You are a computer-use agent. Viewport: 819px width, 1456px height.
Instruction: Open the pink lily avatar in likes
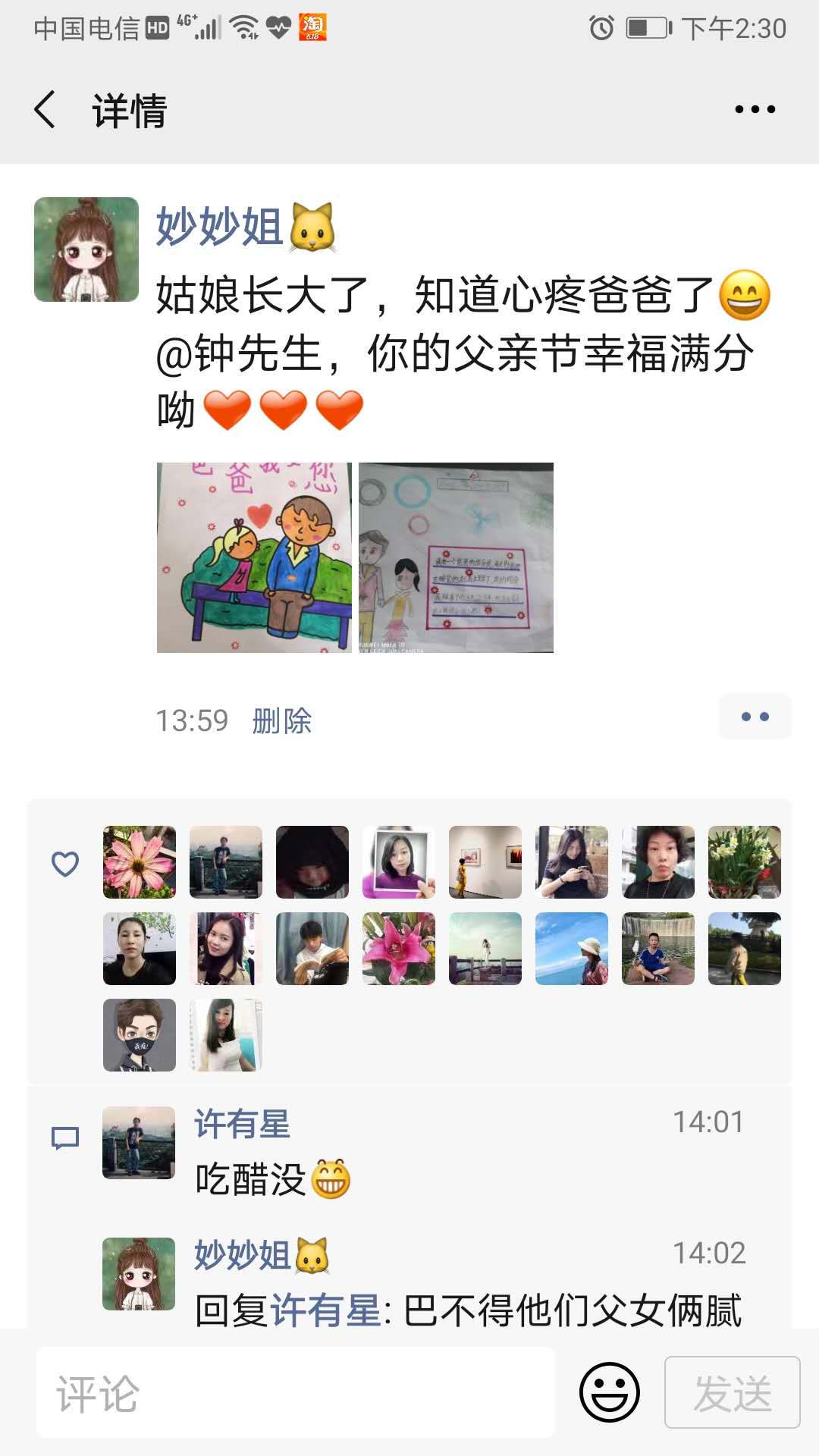point(399,949)
